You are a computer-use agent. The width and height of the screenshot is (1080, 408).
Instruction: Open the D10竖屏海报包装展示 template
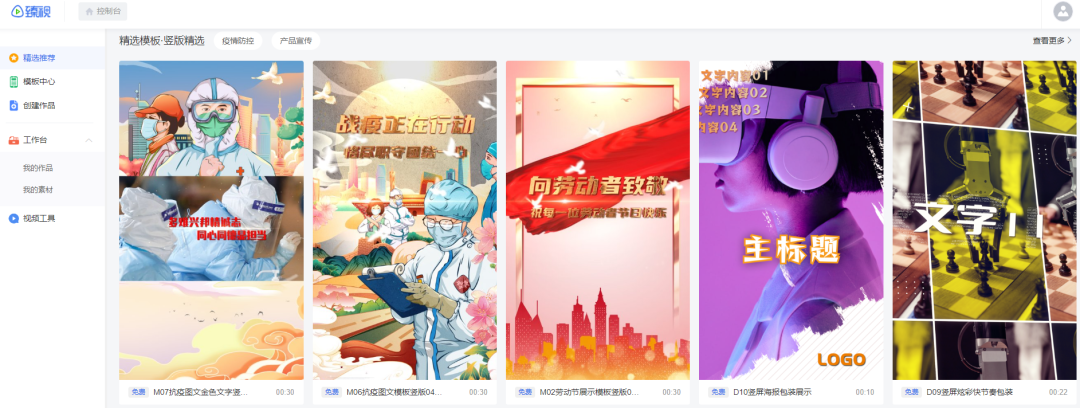coord(790,220)
